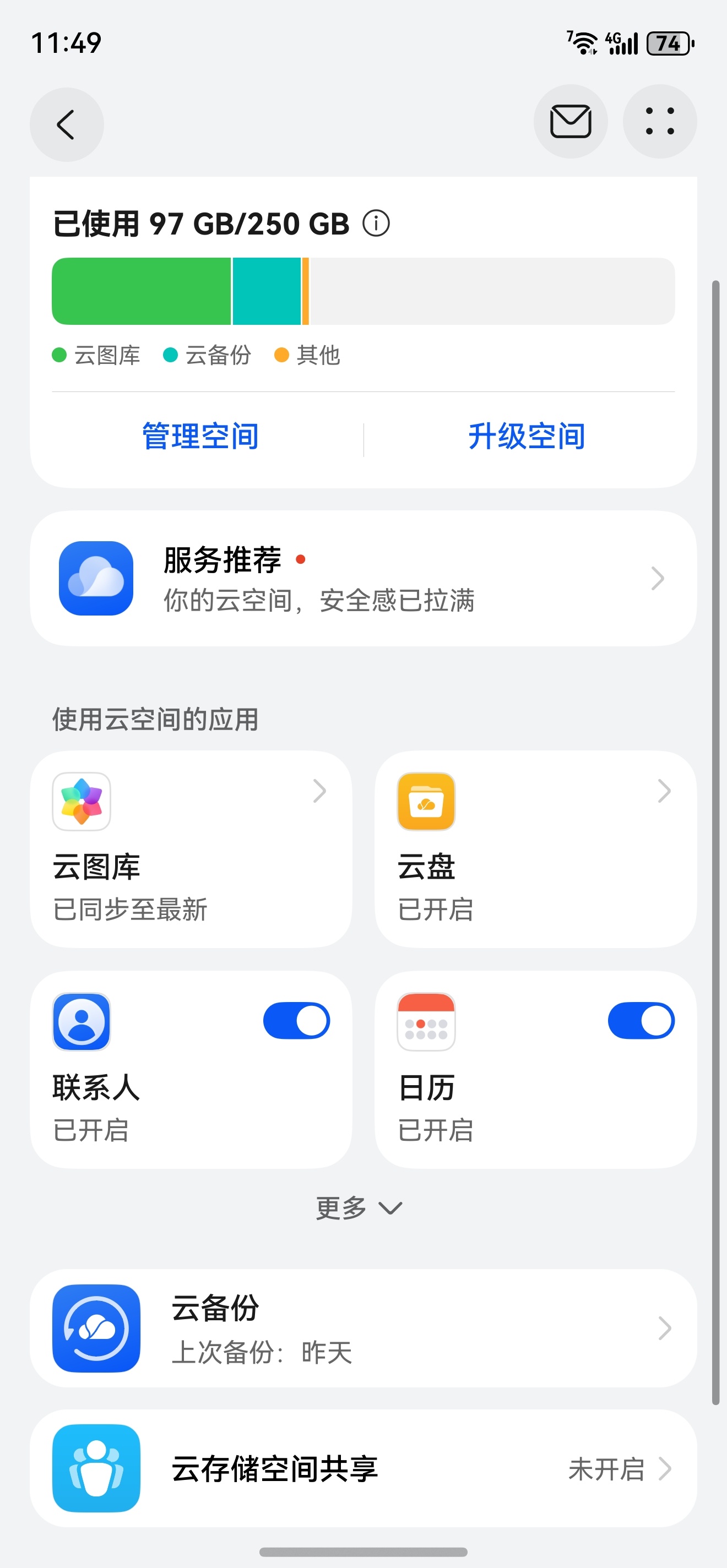727x1568 pixels.
Task: Open the grid menu icon at top right
Action: 660,121
